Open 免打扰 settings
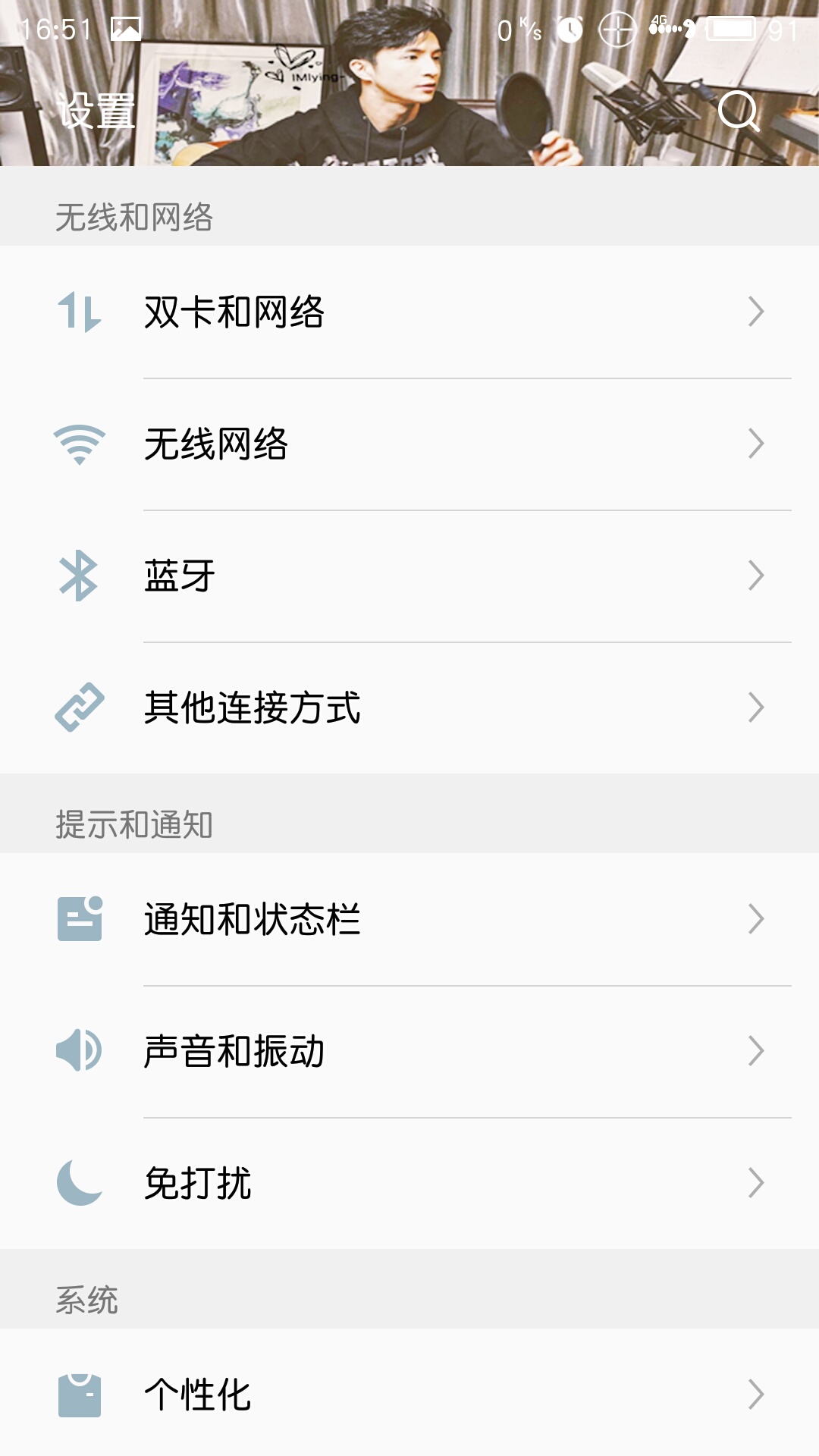 [409, 1184]
